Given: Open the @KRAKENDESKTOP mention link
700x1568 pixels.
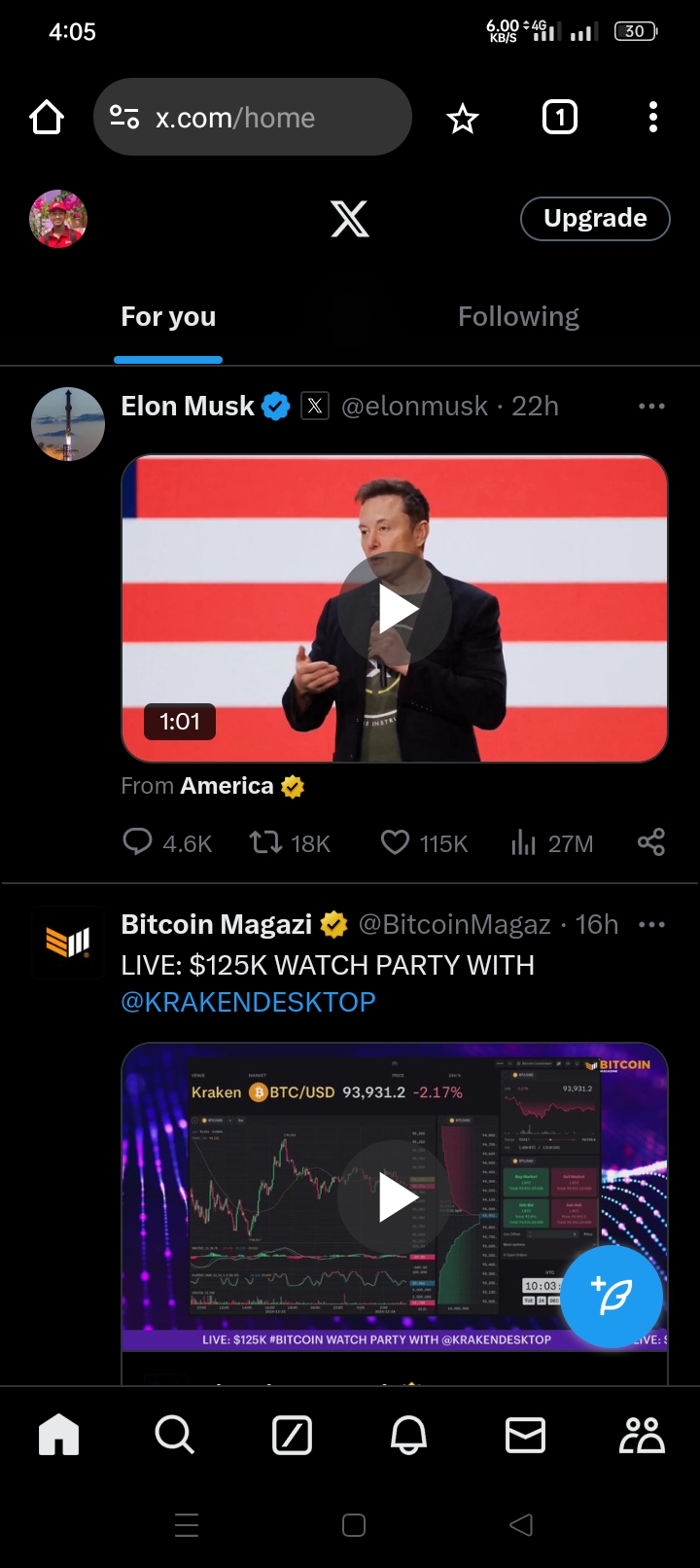Looking at the screenshot, I should click(248, 1002).
